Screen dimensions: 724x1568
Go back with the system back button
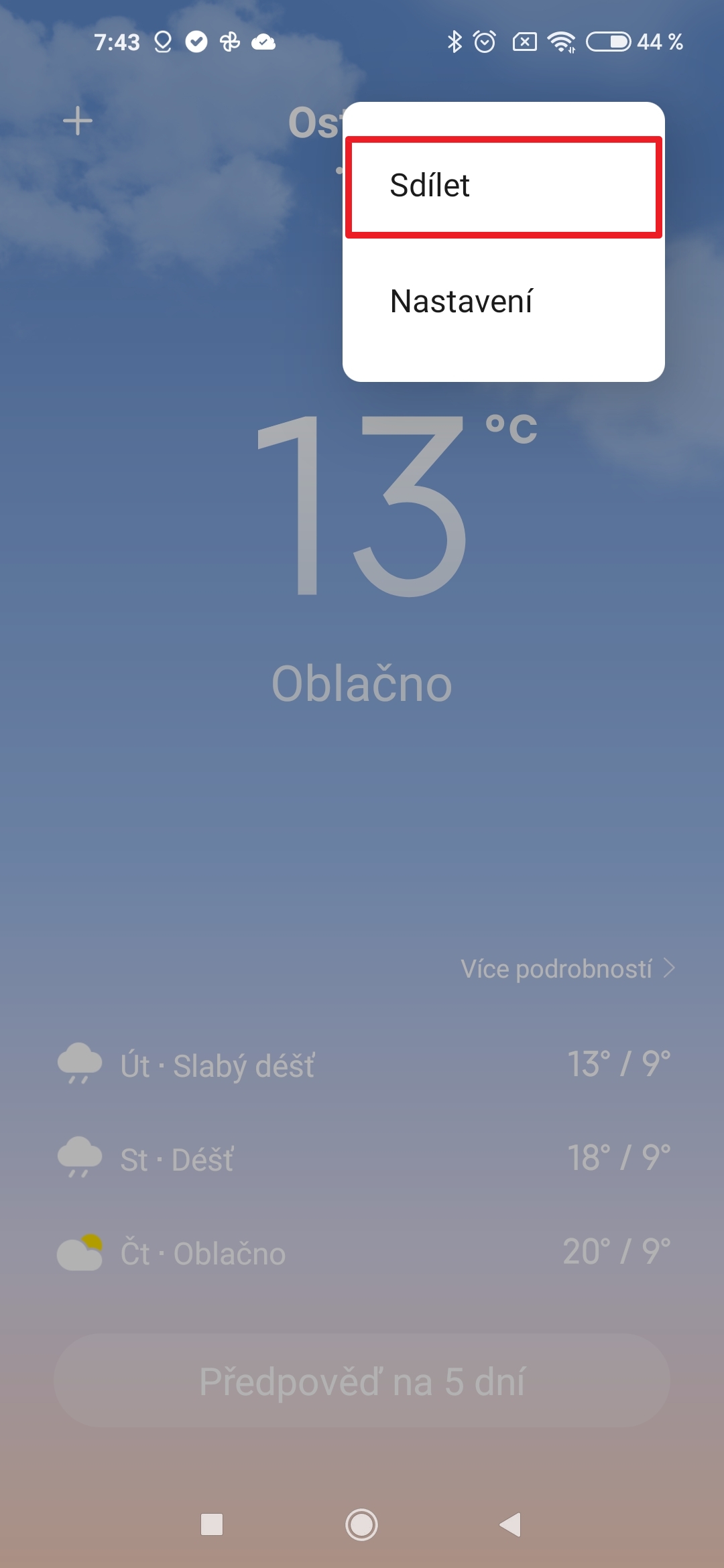pos(511,1524)
